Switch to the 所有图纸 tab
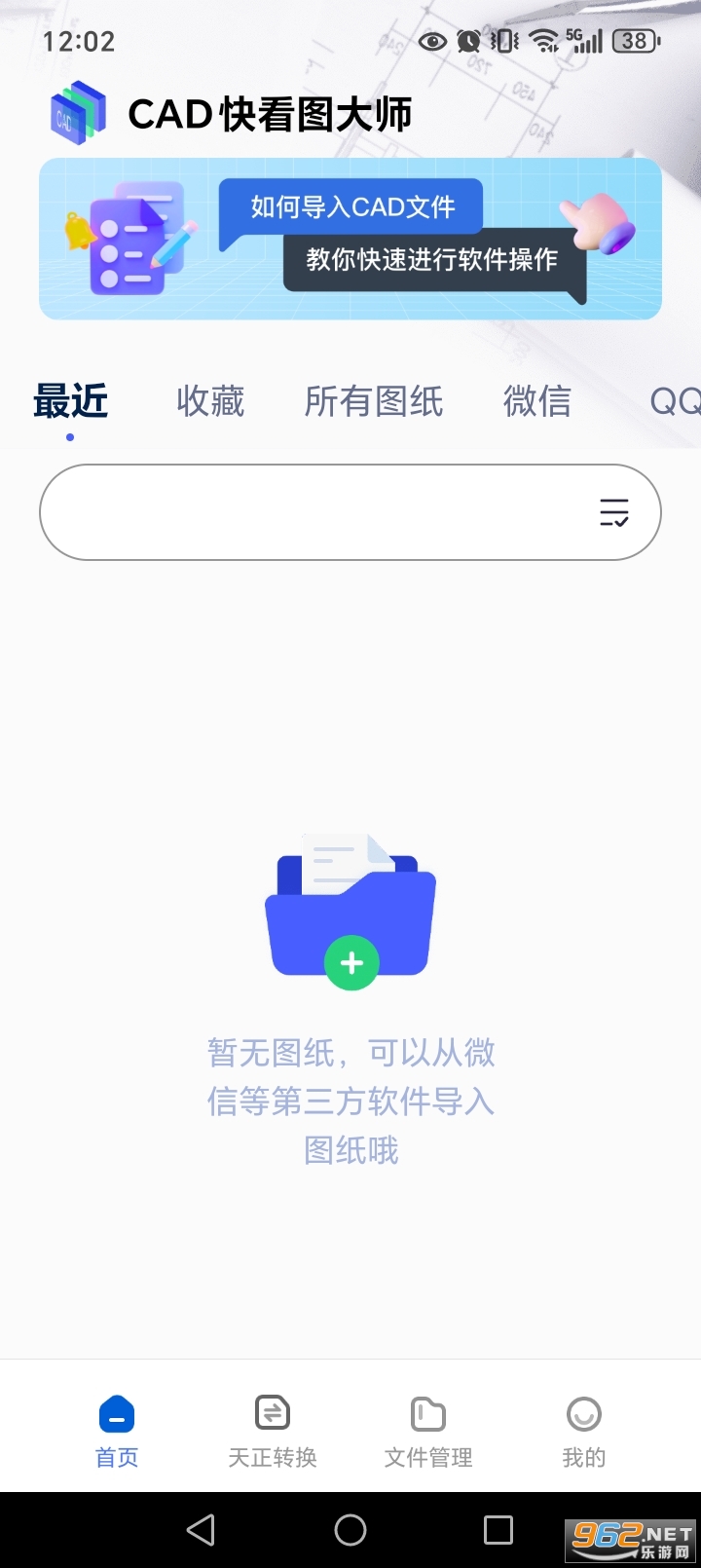The image size is (701, 1568). pos(373,401)
